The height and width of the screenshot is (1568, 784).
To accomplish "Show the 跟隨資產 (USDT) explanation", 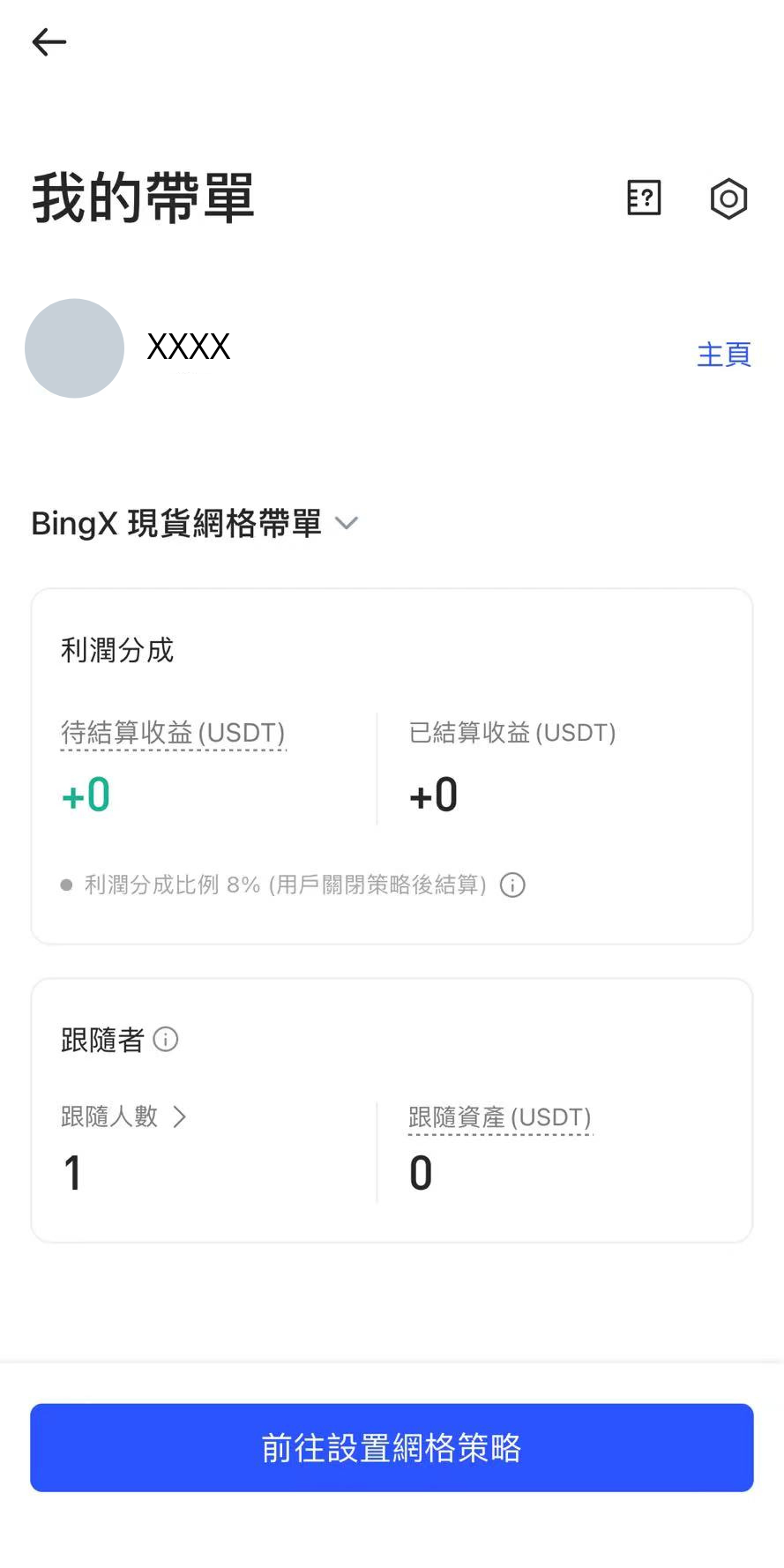I will pos(500,1117).
